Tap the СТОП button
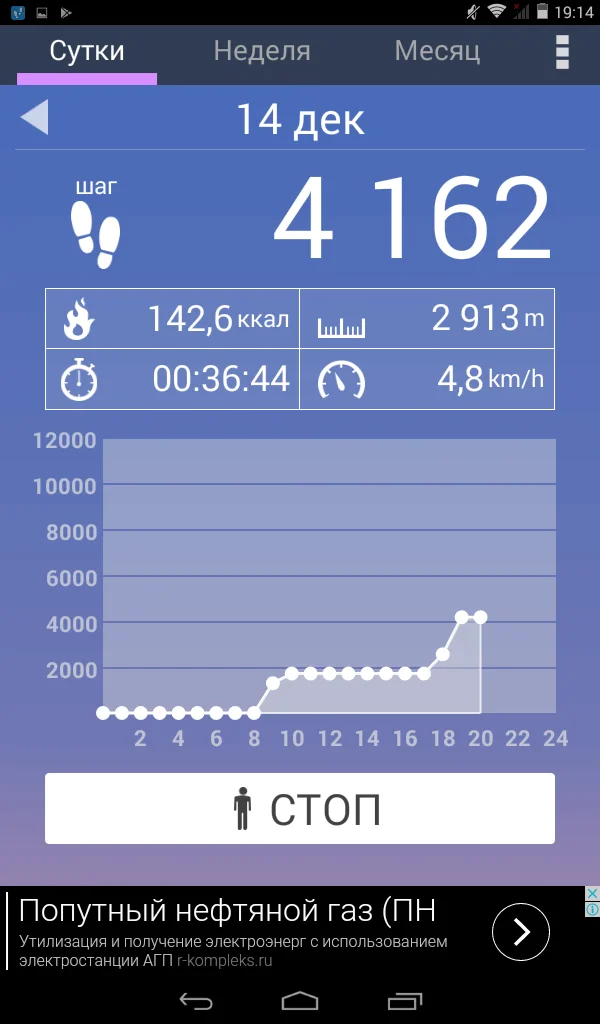This screenshot has width=600, height=1024. (x=300, y=808)
